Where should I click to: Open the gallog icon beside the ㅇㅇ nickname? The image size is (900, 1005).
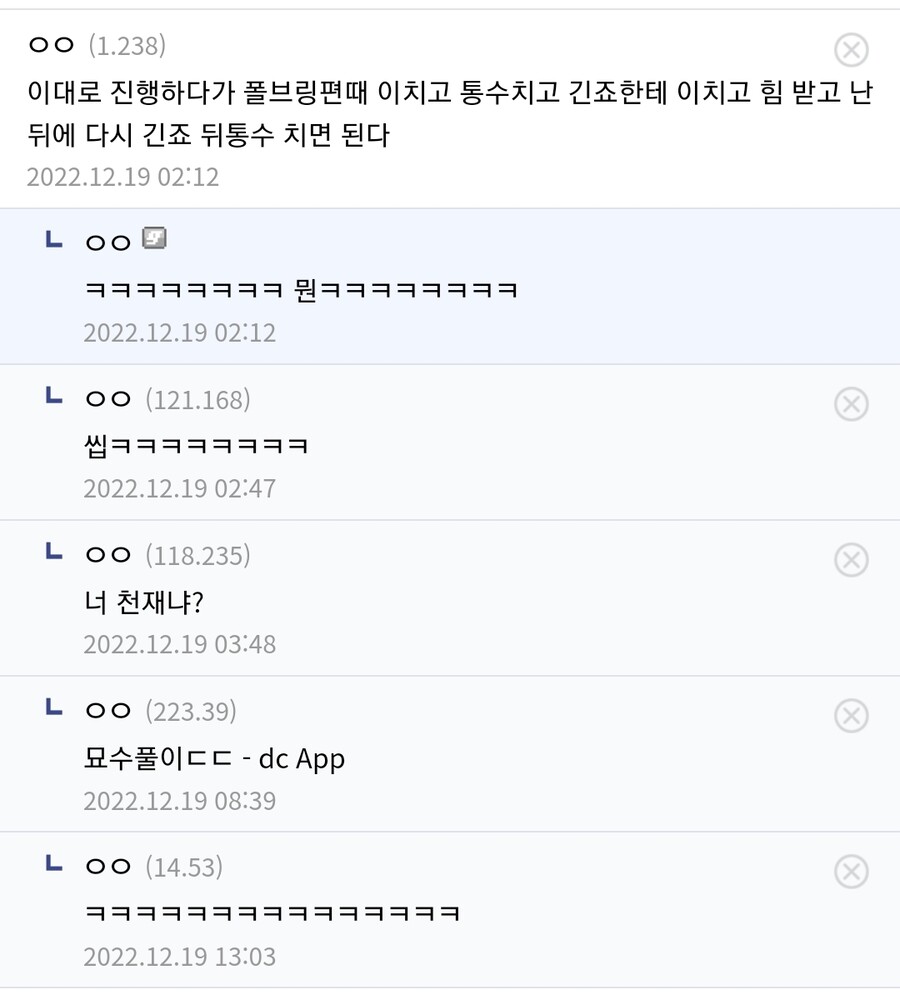(154, 239)
